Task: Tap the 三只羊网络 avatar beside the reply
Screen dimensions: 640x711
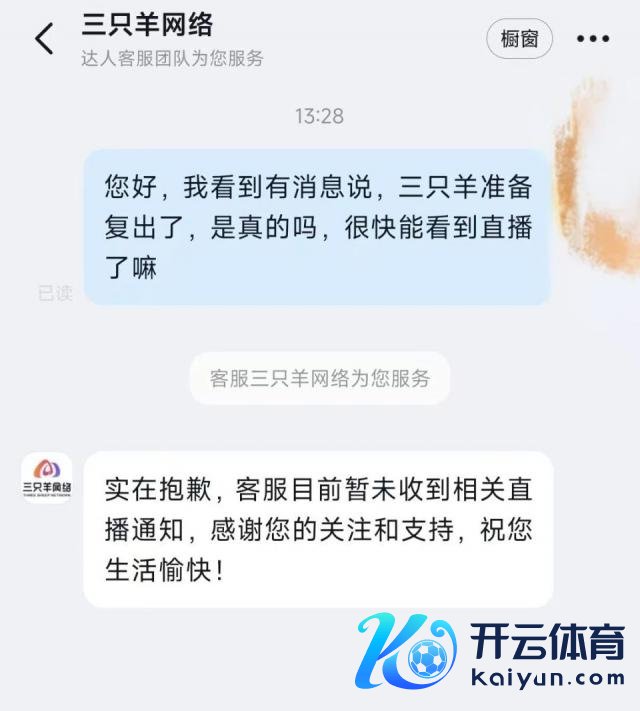Action: coord(46,477)
